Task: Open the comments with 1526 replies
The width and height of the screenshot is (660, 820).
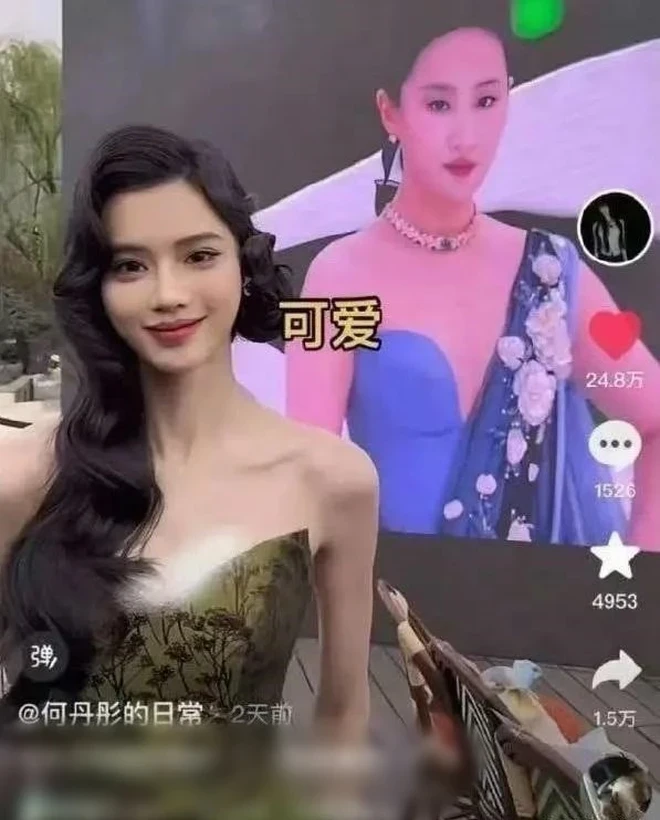Action: tap(614, 447)
